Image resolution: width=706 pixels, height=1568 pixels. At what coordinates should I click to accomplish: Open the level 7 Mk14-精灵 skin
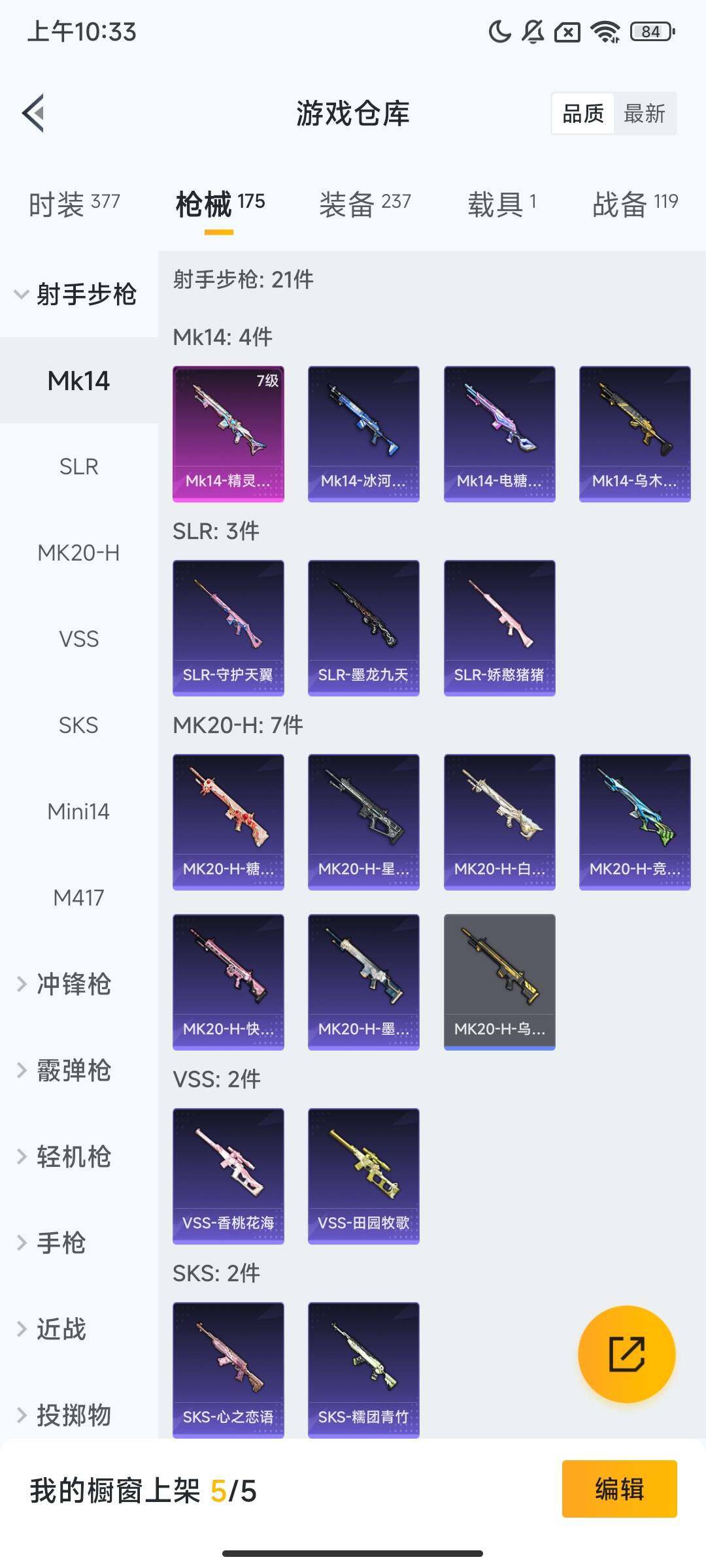point(228,434)
